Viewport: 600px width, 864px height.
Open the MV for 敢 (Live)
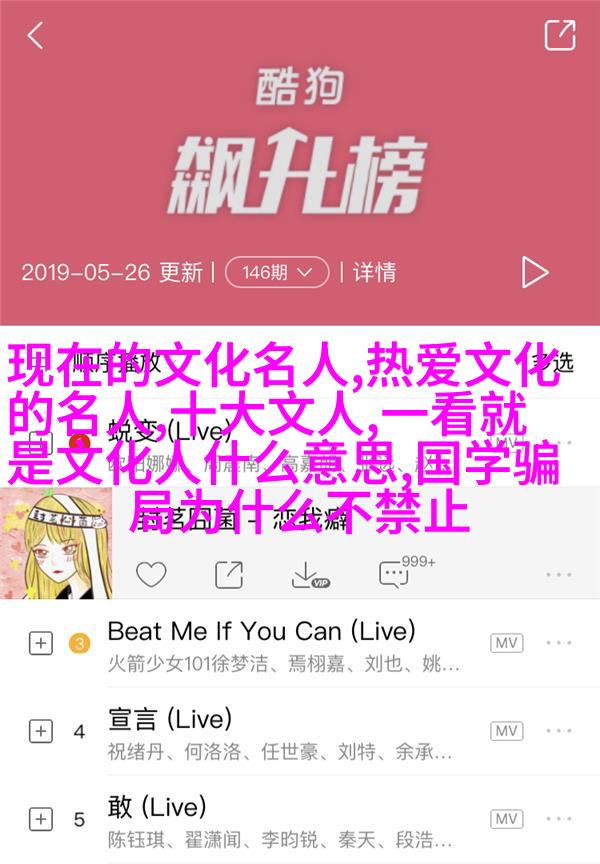tap(506, 817)
